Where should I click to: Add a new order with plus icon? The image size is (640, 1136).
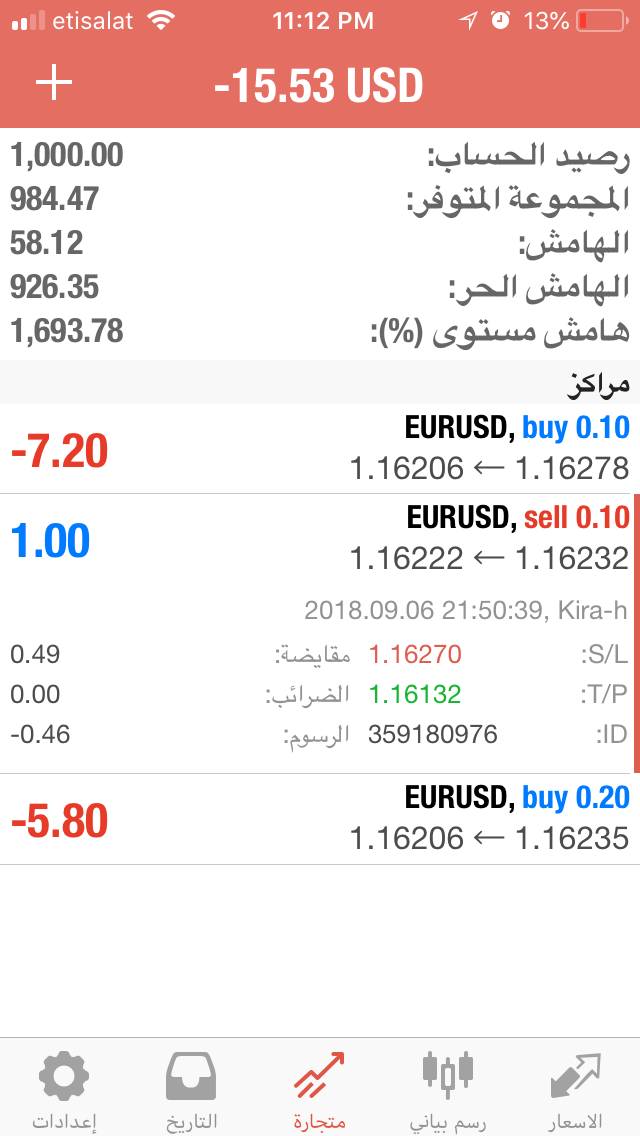tap(54, 84)
